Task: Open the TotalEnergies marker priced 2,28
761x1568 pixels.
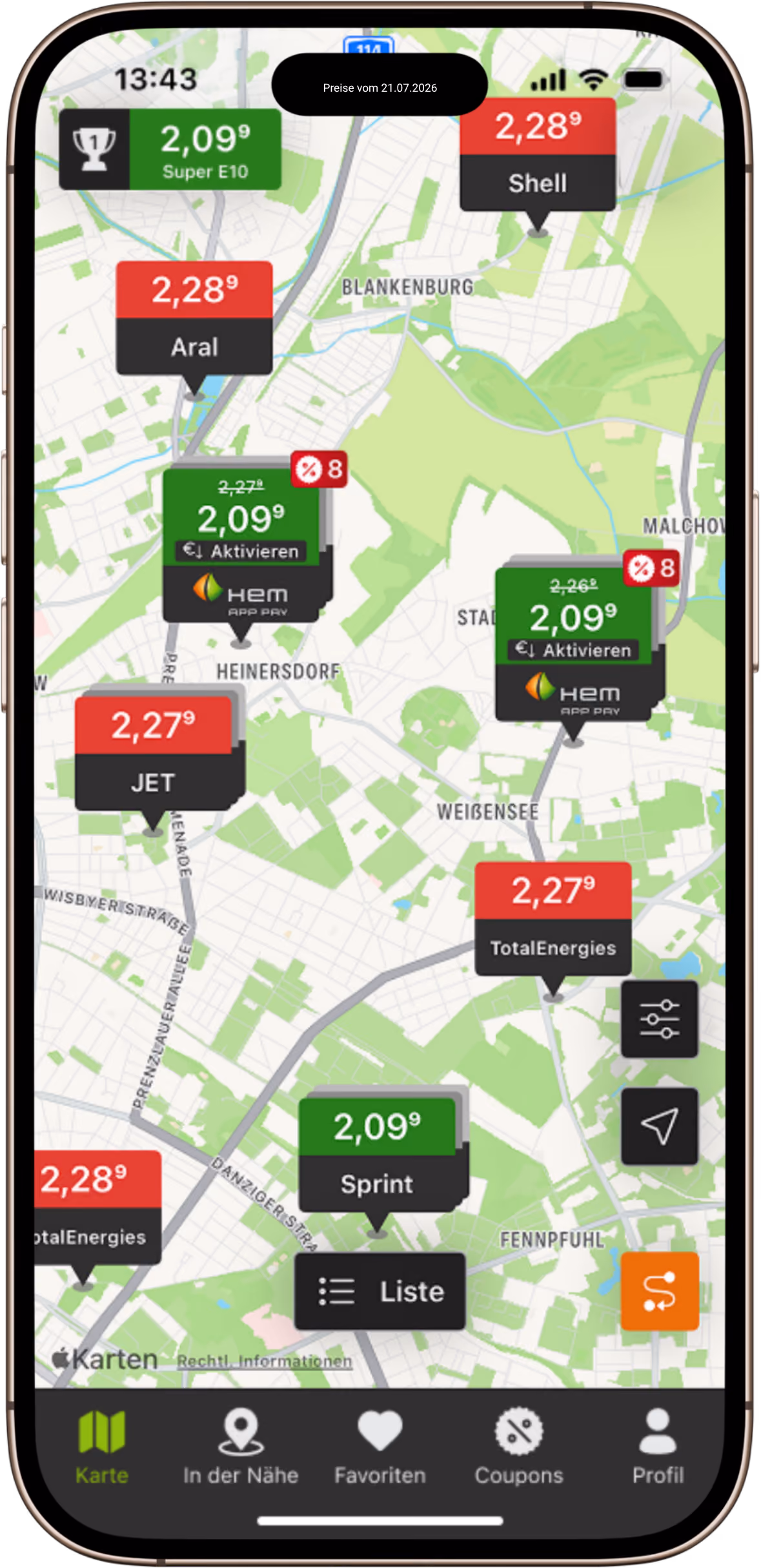Action: point(97,1208)
